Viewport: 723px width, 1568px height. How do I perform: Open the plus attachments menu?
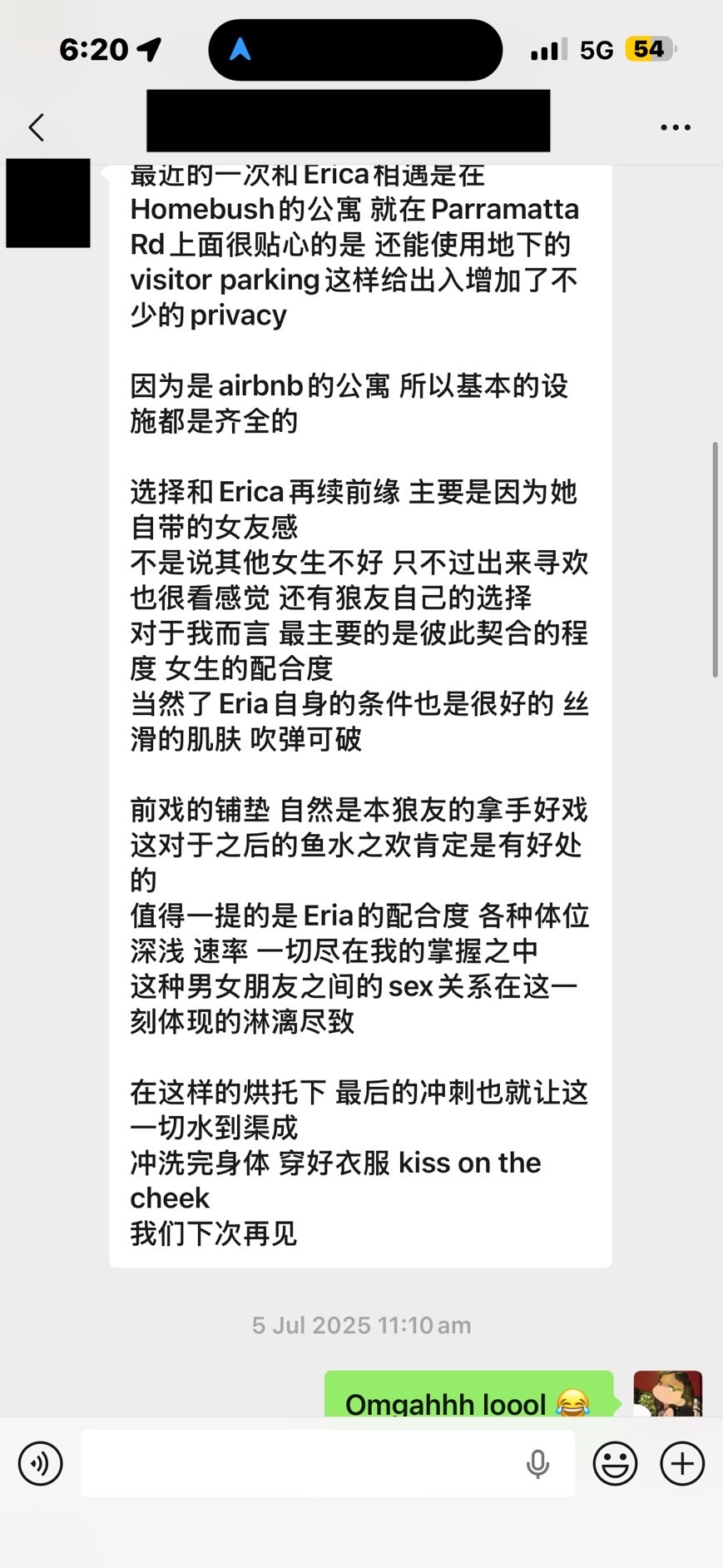[682, 1463]
